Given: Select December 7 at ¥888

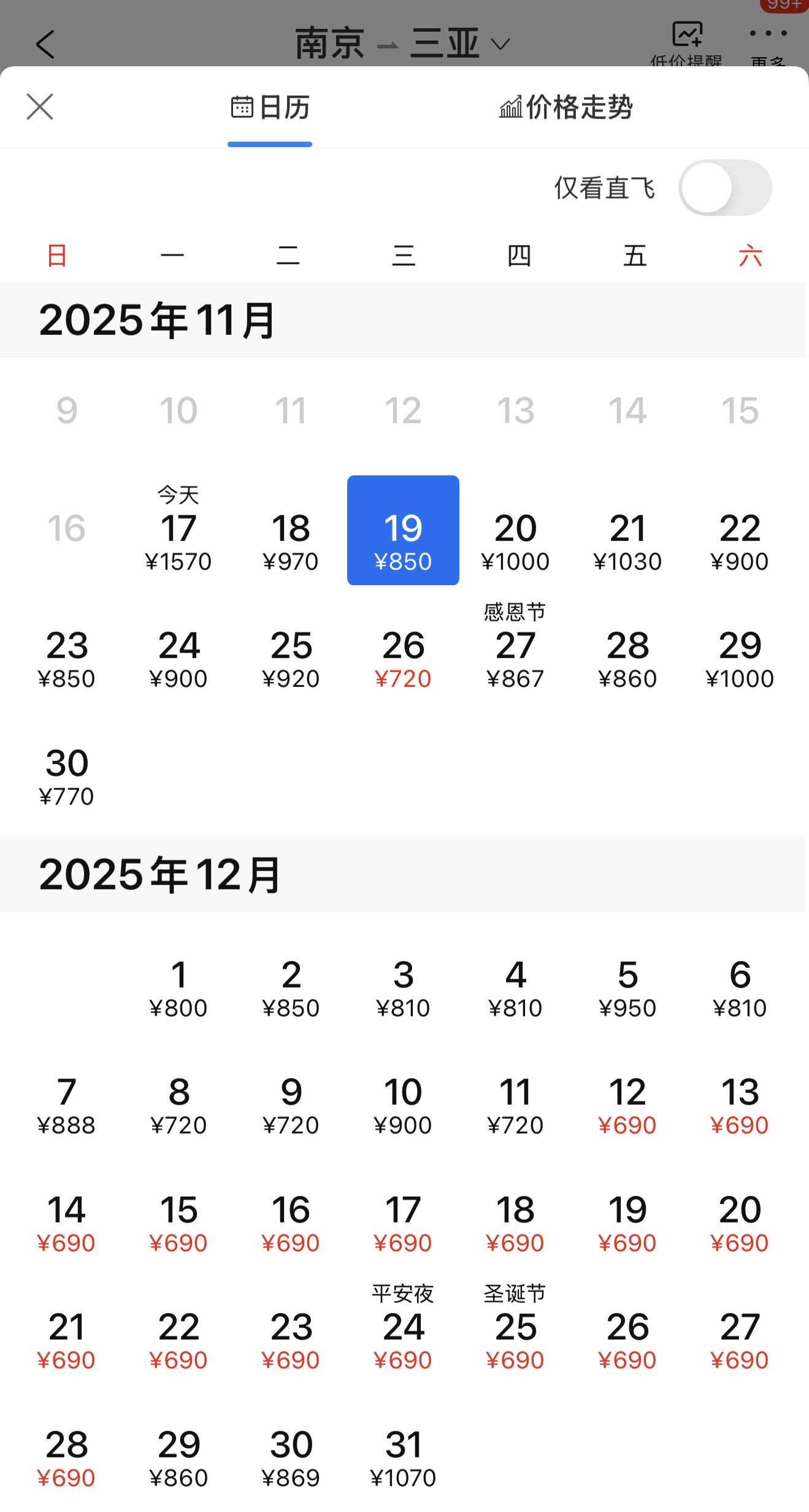Looking at the screenshot, I should pyautogui.click(x=66, y=1105).
